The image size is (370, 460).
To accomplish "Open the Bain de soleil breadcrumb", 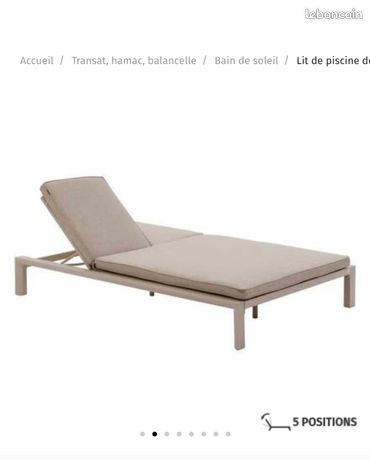I will pos(246,61).
